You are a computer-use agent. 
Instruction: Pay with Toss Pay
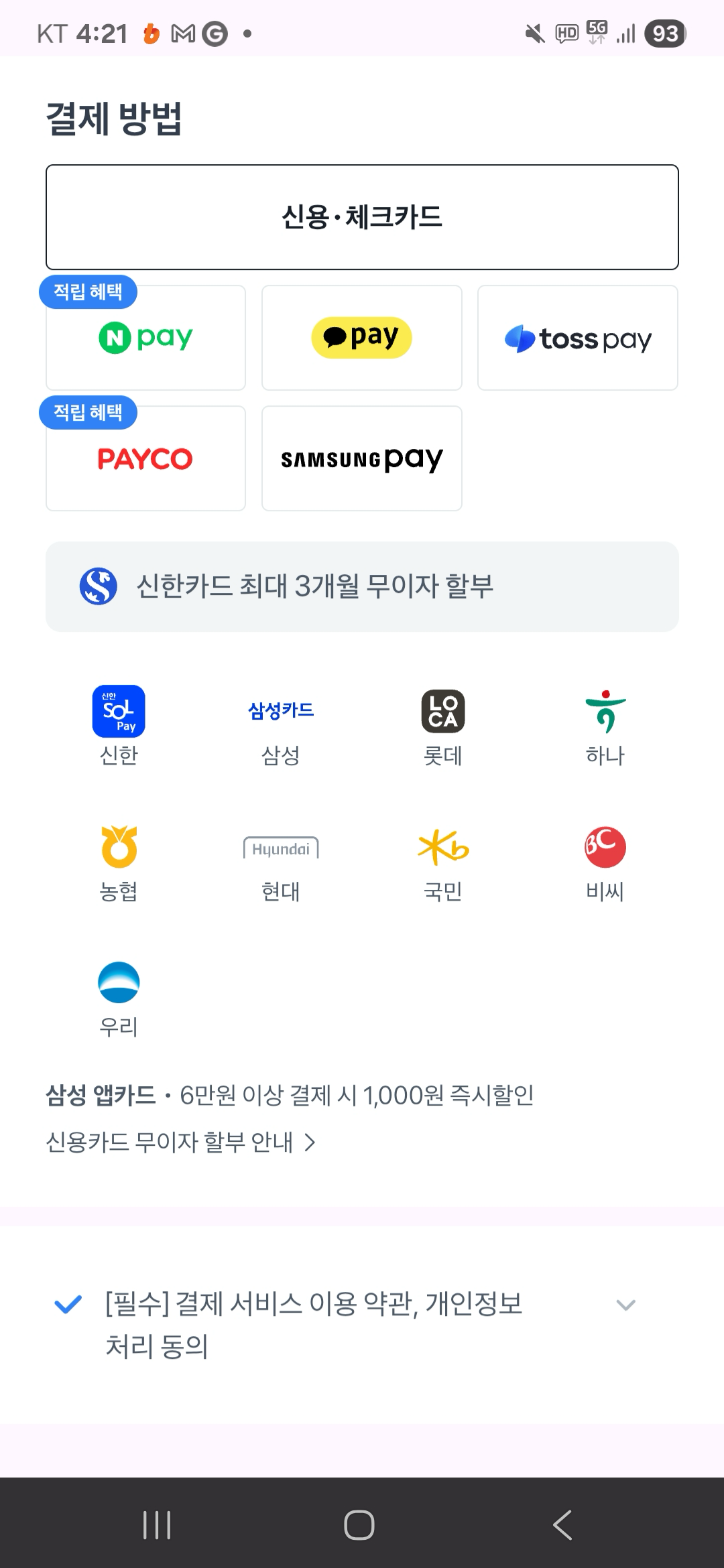(577, 338)
